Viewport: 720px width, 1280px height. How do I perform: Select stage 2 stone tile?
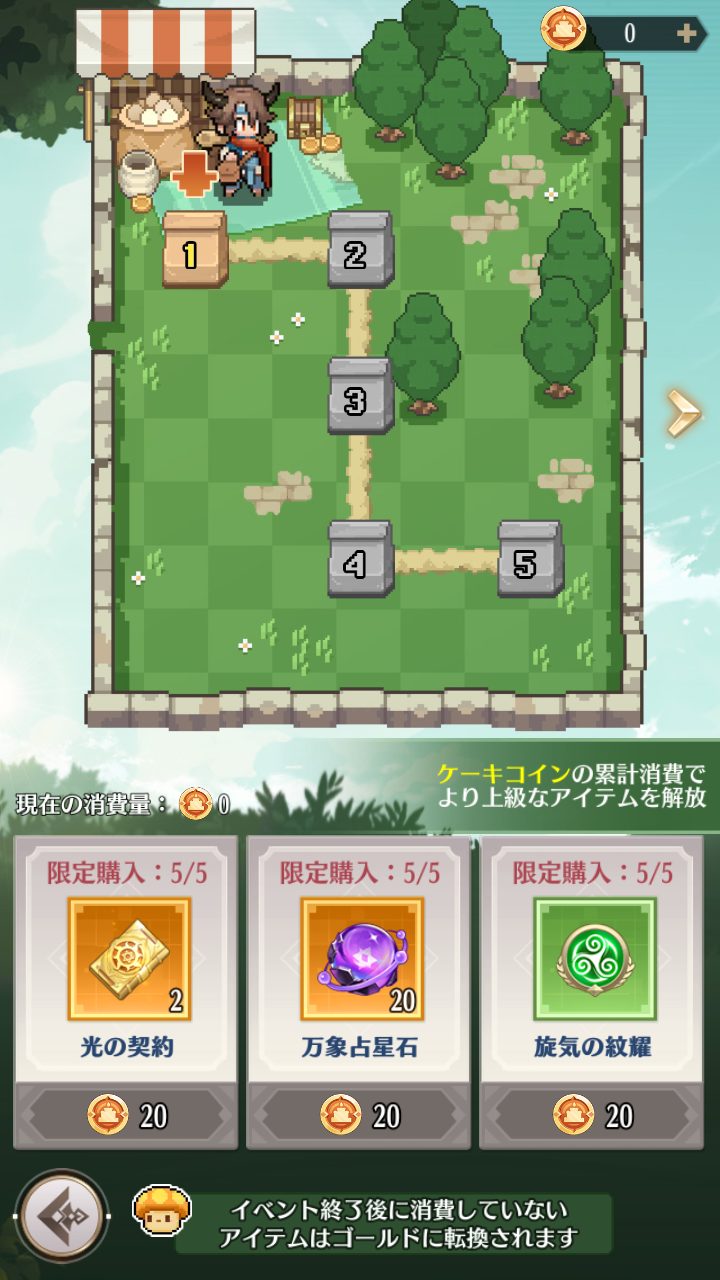(360, 251)
